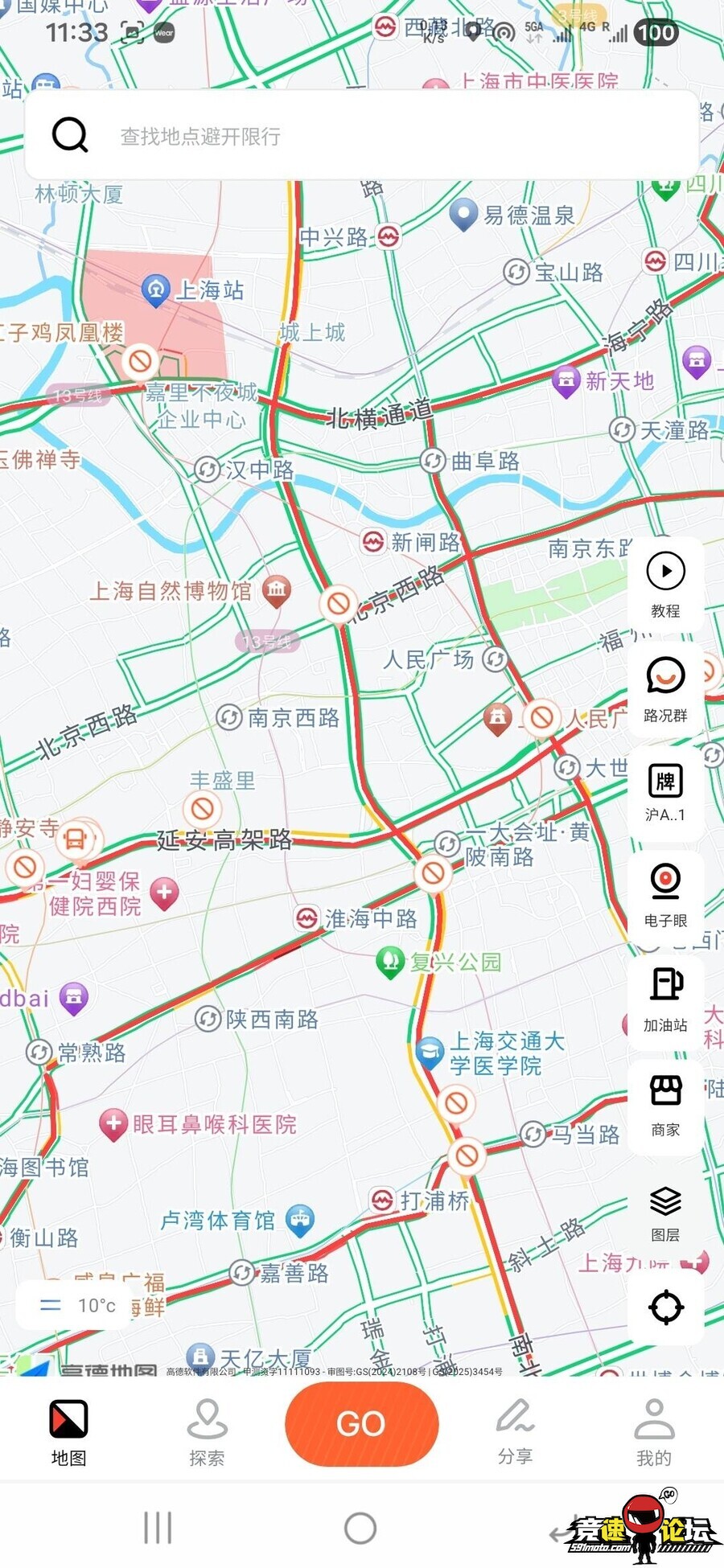The height and width of the screenshot is (1568, 724).
Task: Tap the orange GO button
Action: [361, 1424]
